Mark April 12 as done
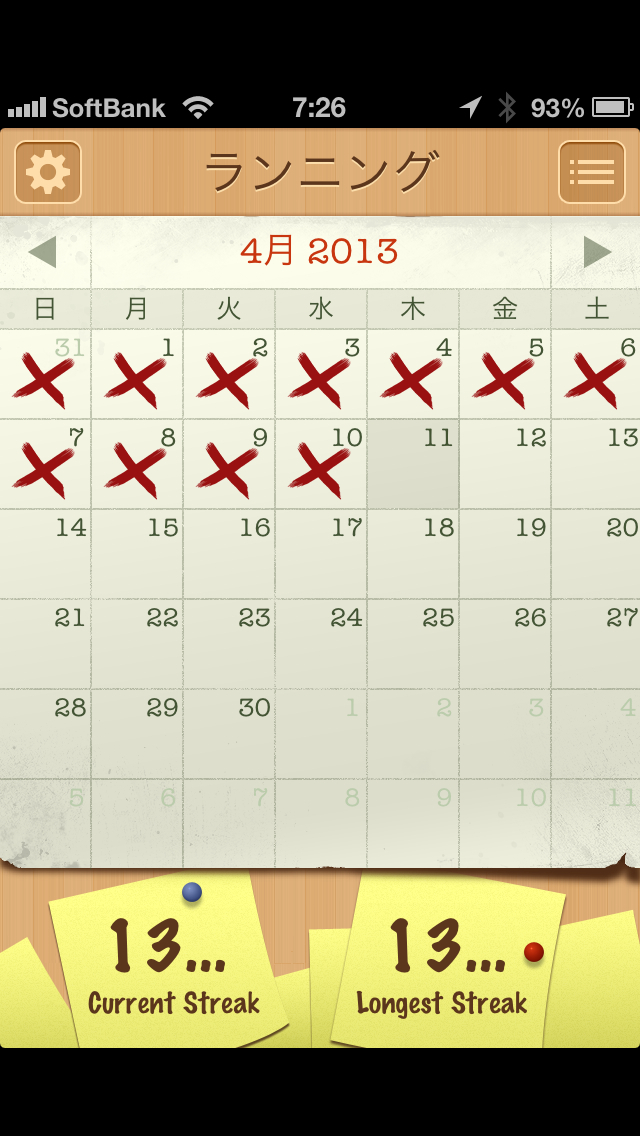The image size is (640, 1136). (x=505, y=464)
